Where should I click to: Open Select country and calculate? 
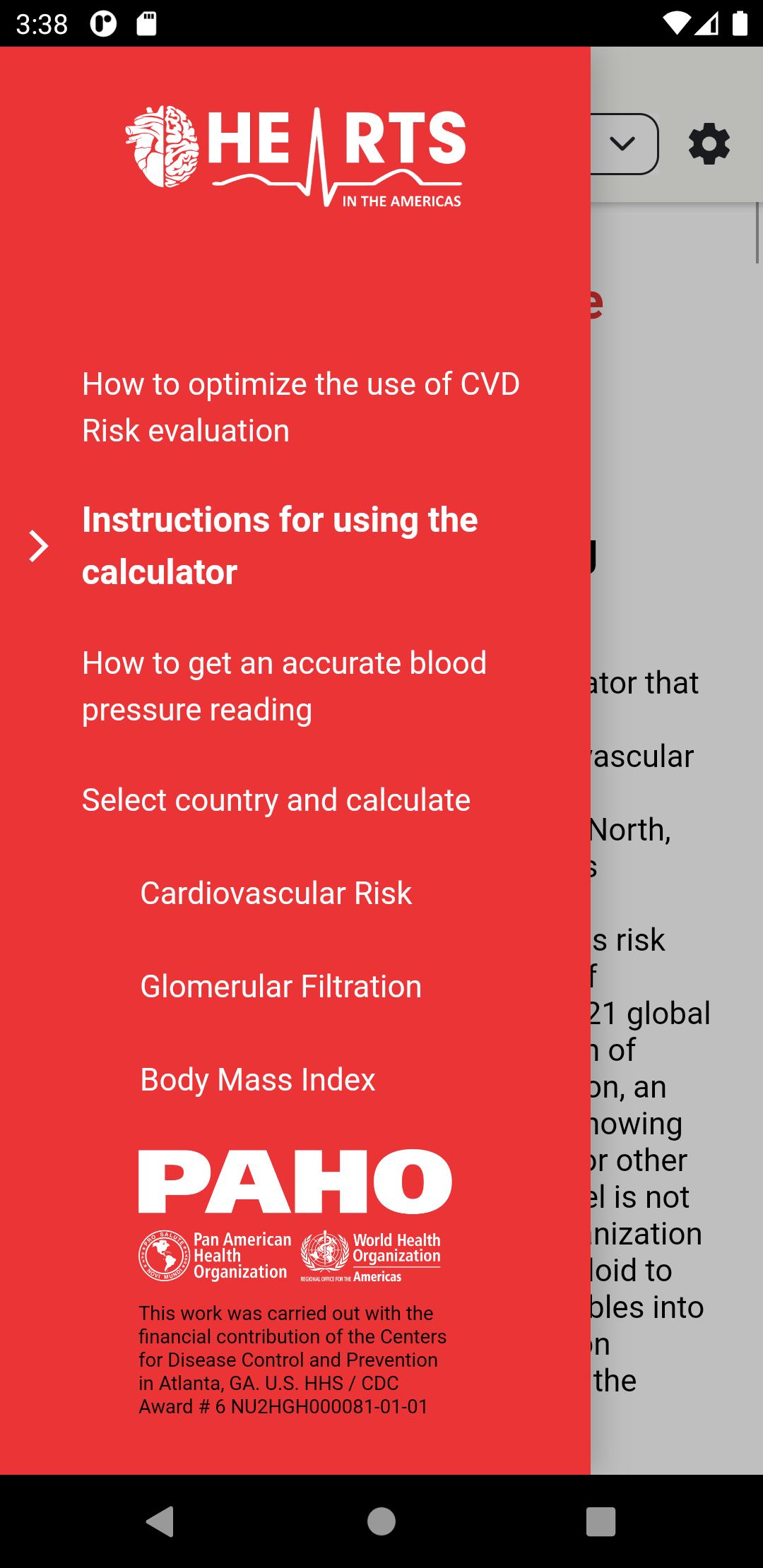coord(276,800)
